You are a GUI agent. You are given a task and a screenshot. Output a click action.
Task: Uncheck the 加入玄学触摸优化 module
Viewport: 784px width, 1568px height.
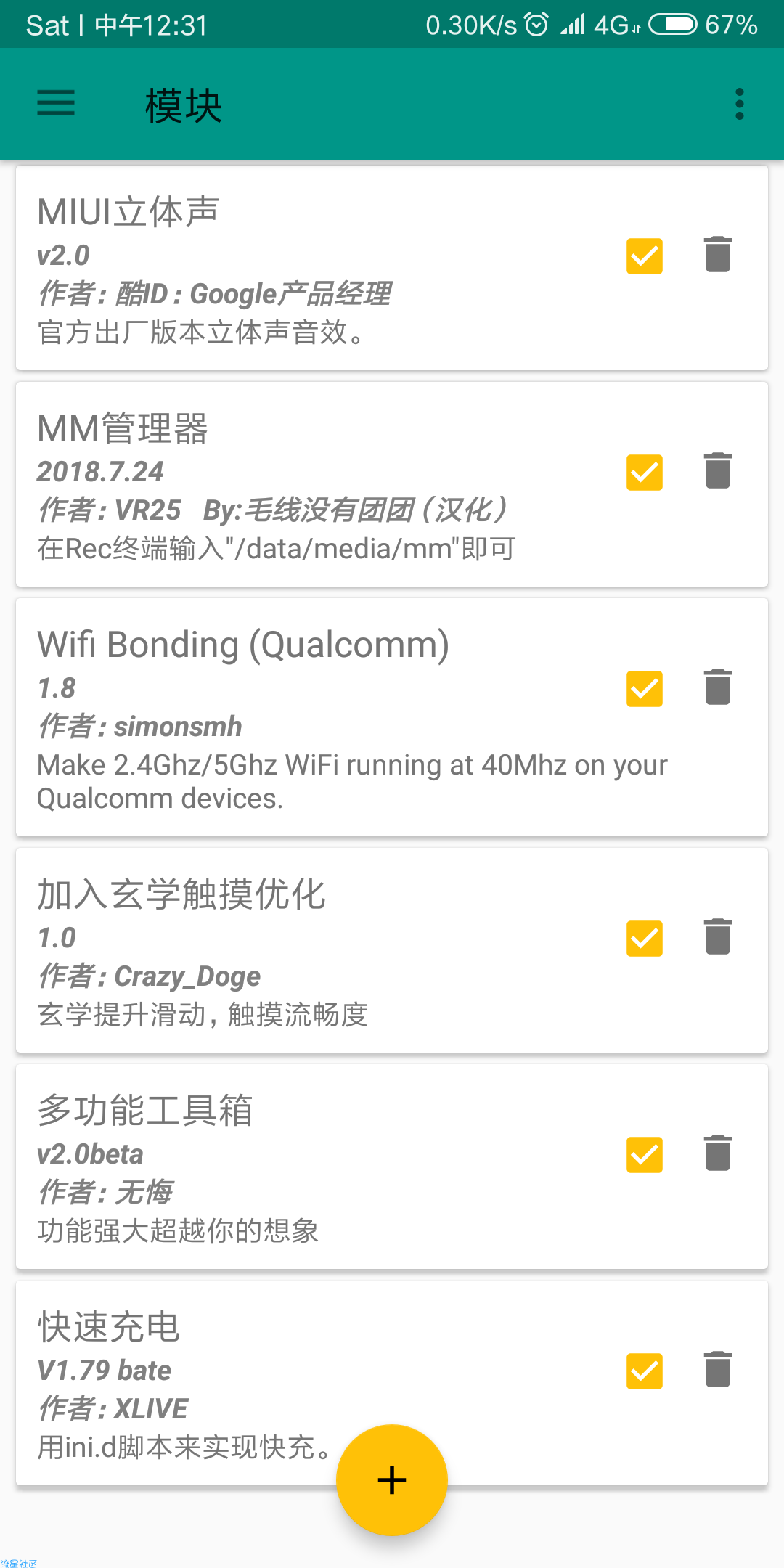click(645, 939)
